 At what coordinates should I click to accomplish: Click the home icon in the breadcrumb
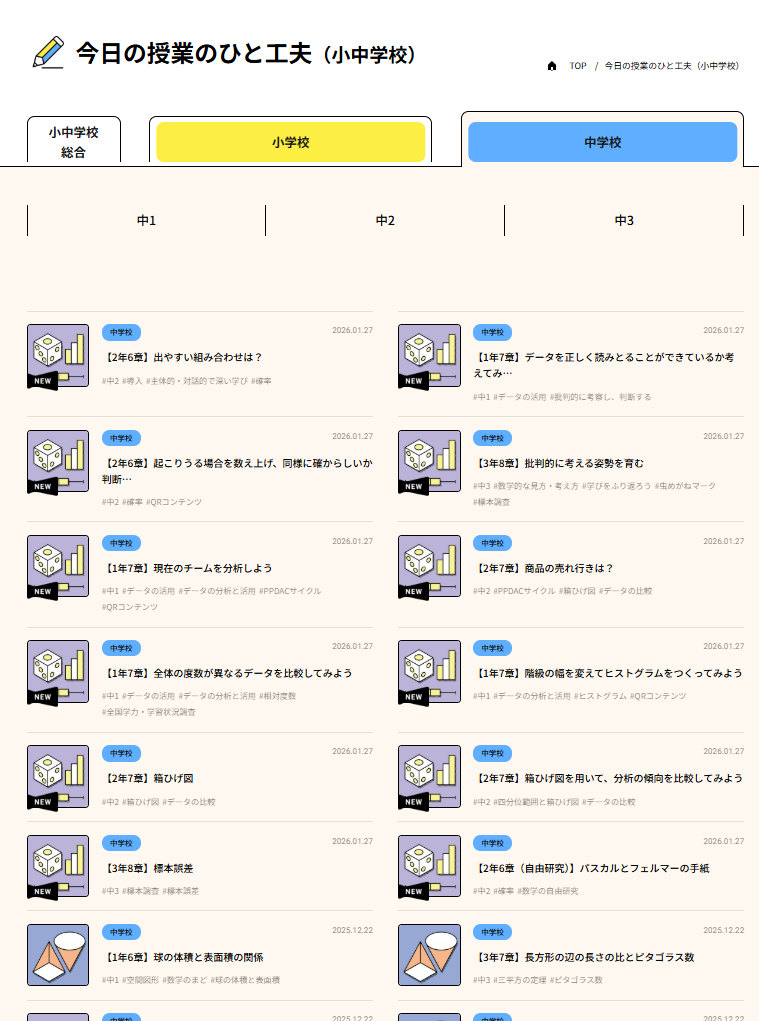pos(552,66)
